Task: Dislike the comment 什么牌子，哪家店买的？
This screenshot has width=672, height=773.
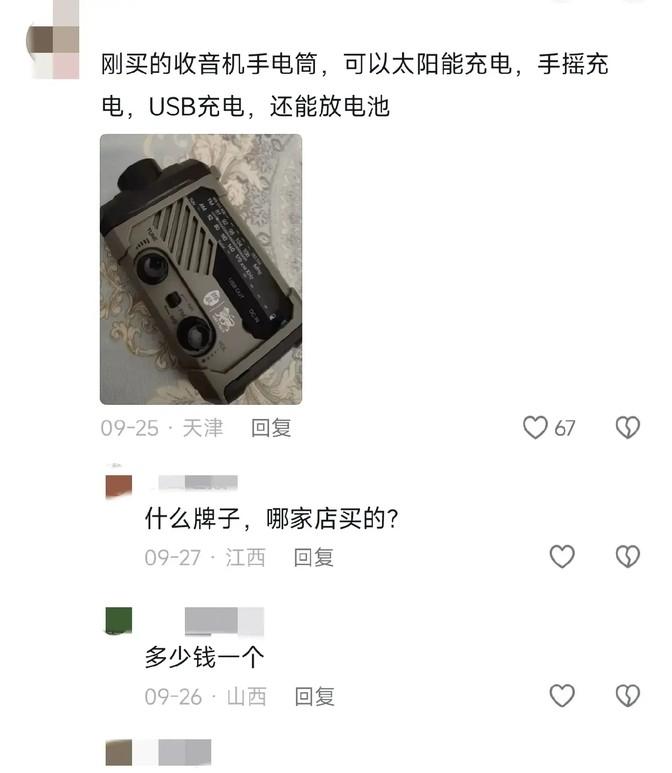Action: (x=627, y=557)
